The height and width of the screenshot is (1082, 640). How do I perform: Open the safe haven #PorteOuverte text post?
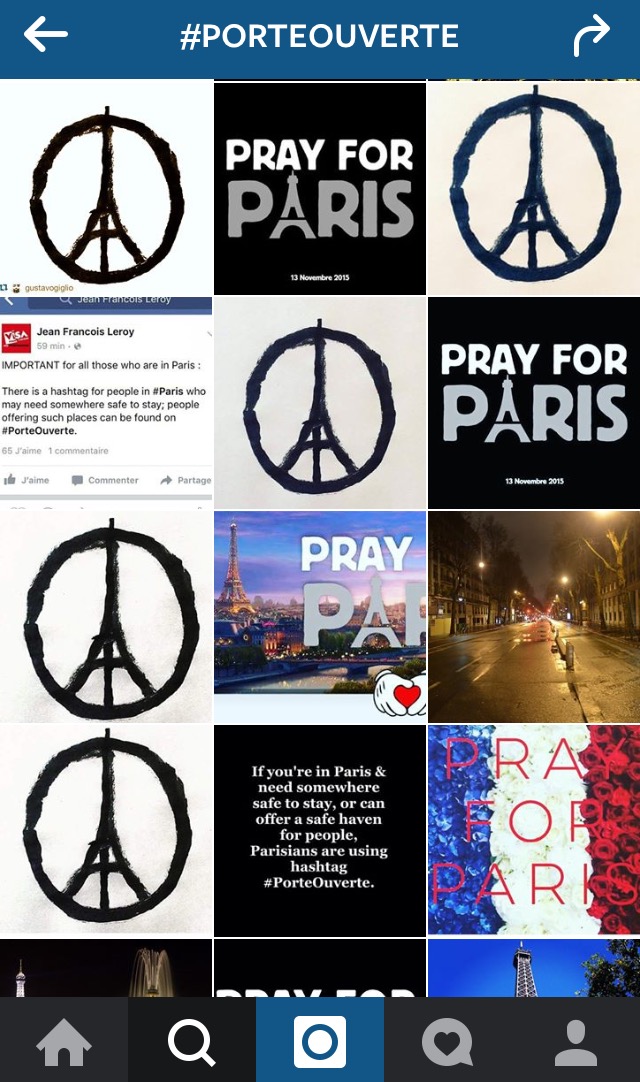click(x=320, y=830)
